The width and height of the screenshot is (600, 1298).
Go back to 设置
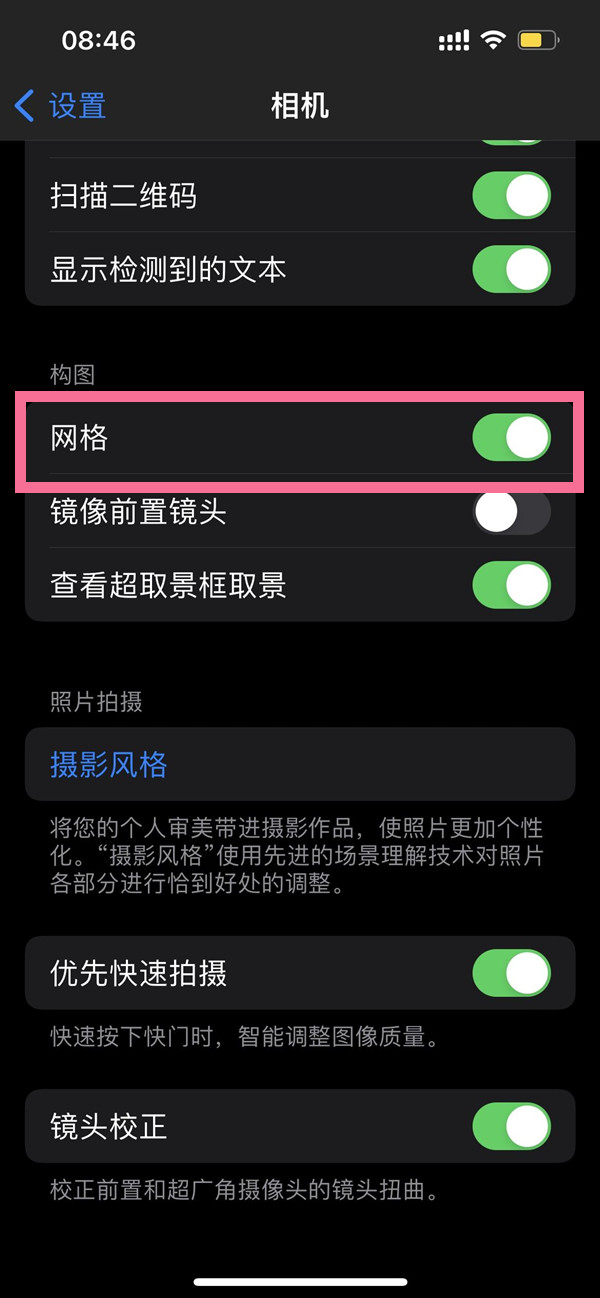pos(60,105)
